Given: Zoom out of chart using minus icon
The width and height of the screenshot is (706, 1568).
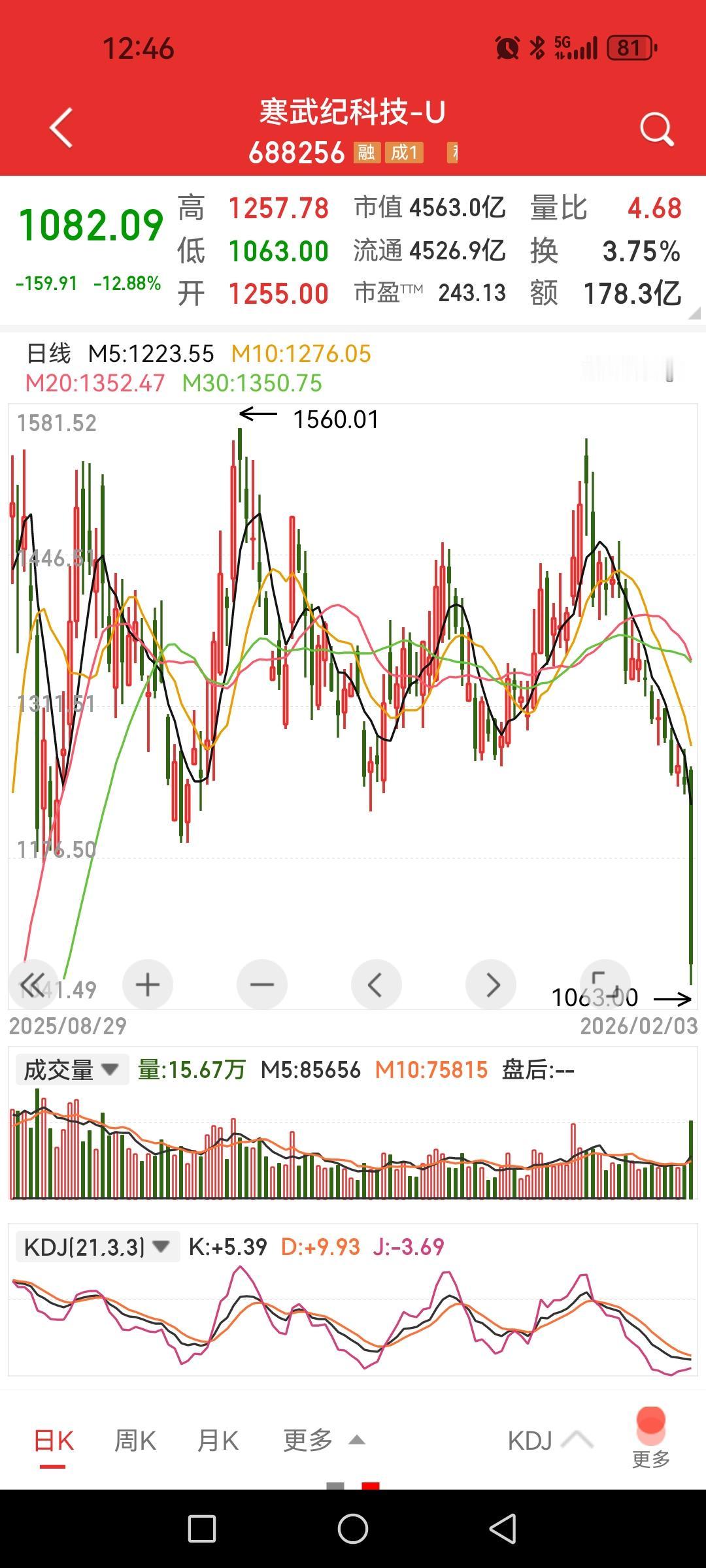Looking at the screenshot, I should tap(261, 985).
